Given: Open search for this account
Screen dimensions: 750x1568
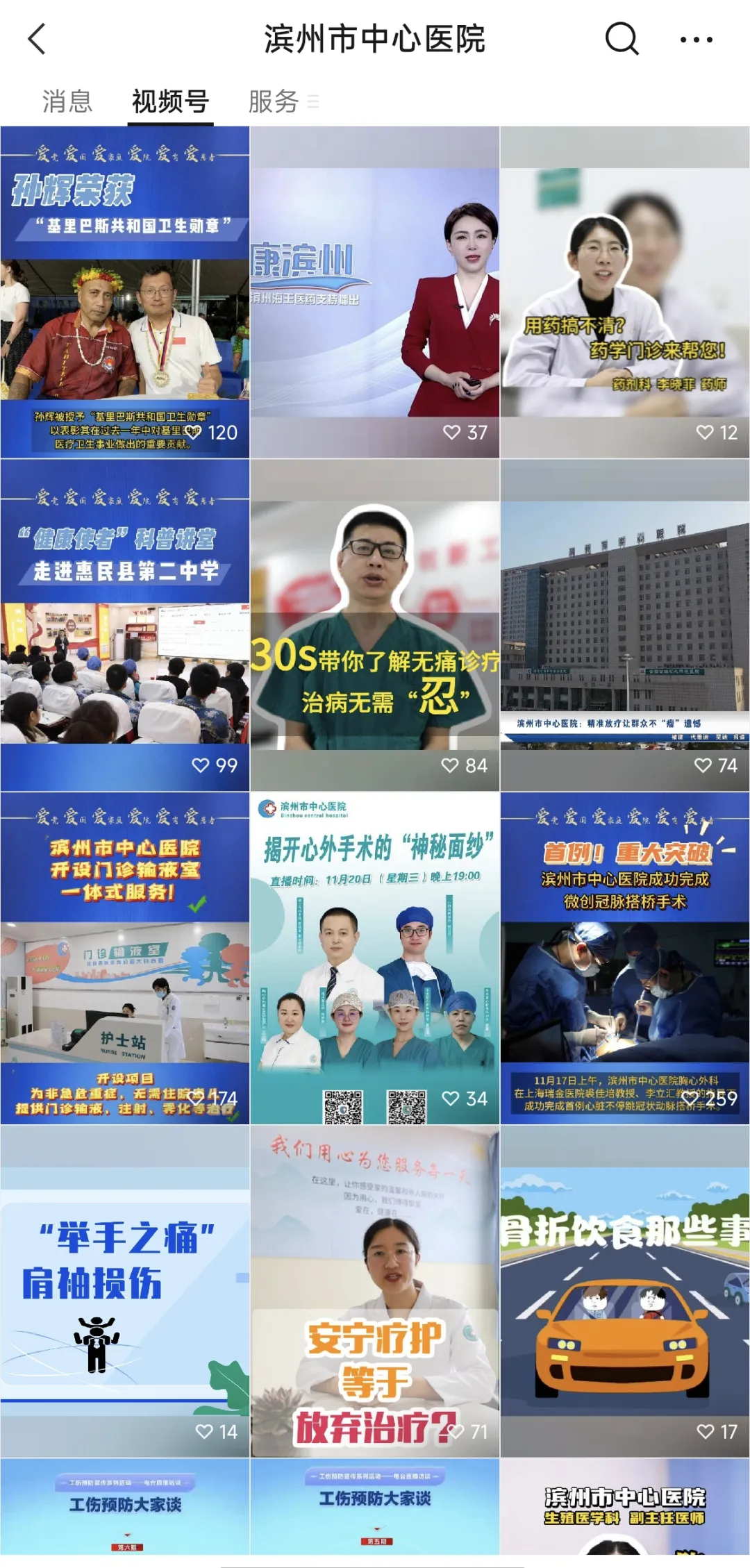Looking at the screenshot, I should (x=621, y=39).
